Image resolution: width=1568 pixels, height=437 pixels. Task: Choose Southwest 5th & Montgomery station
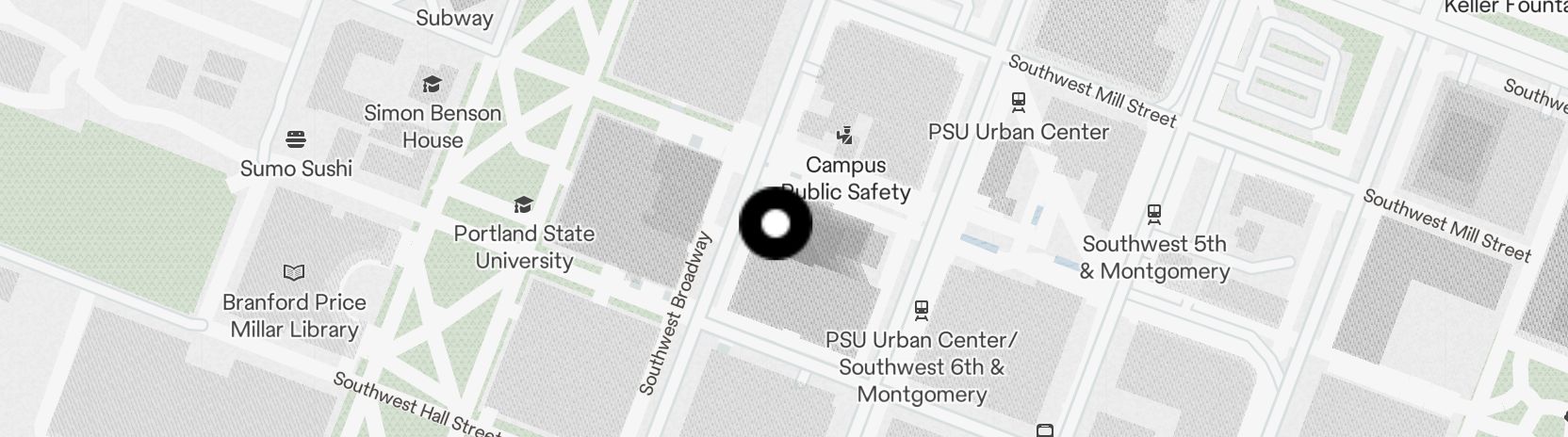(1154, 215)
